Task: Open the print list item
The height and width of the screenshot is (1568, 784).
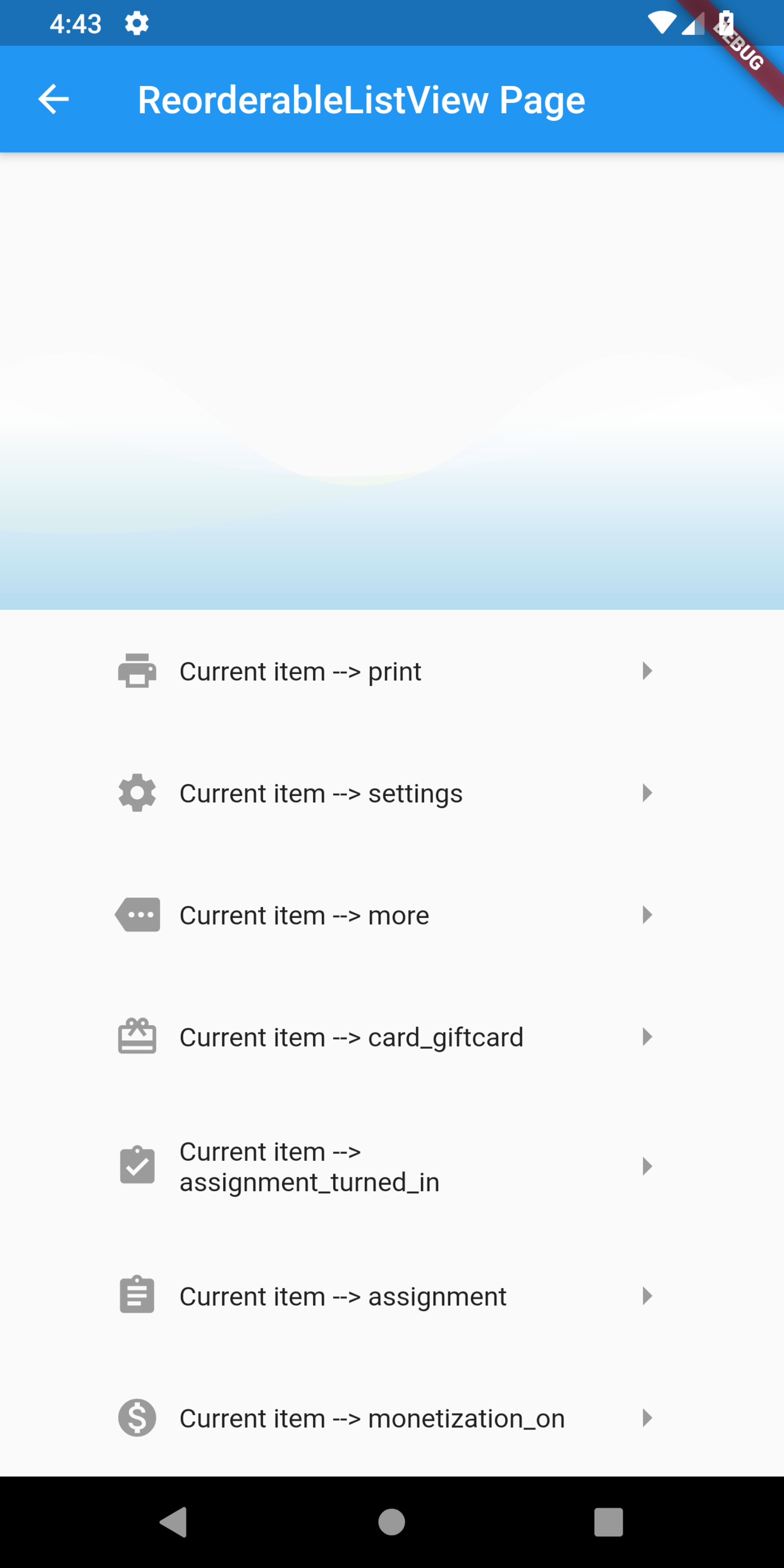Action: 386,671
